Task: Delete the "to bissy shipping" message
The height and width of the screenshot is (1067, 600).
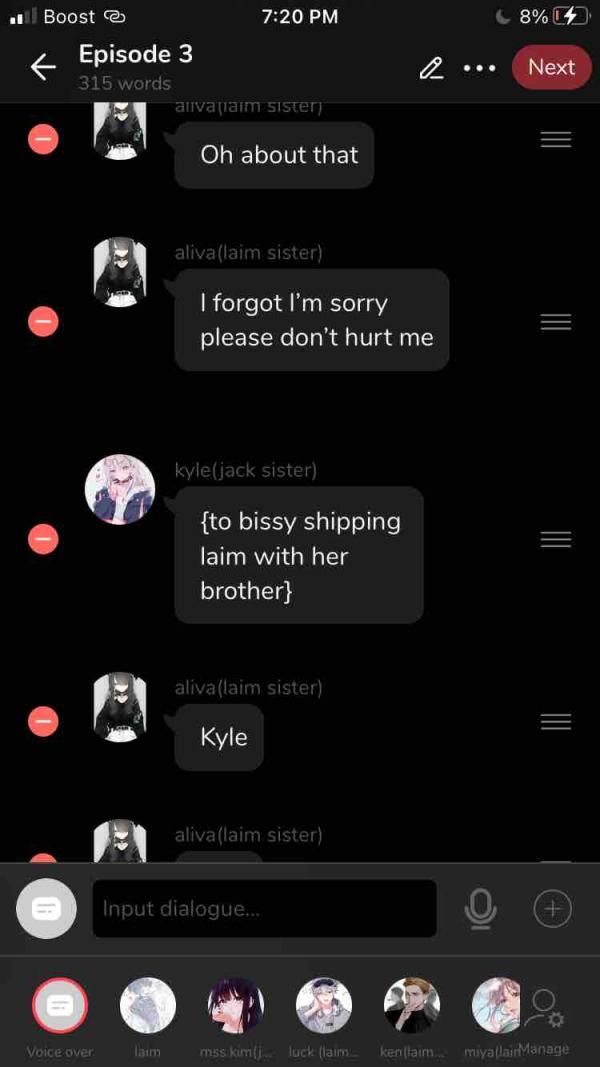Action: click(x=43, y=539)
